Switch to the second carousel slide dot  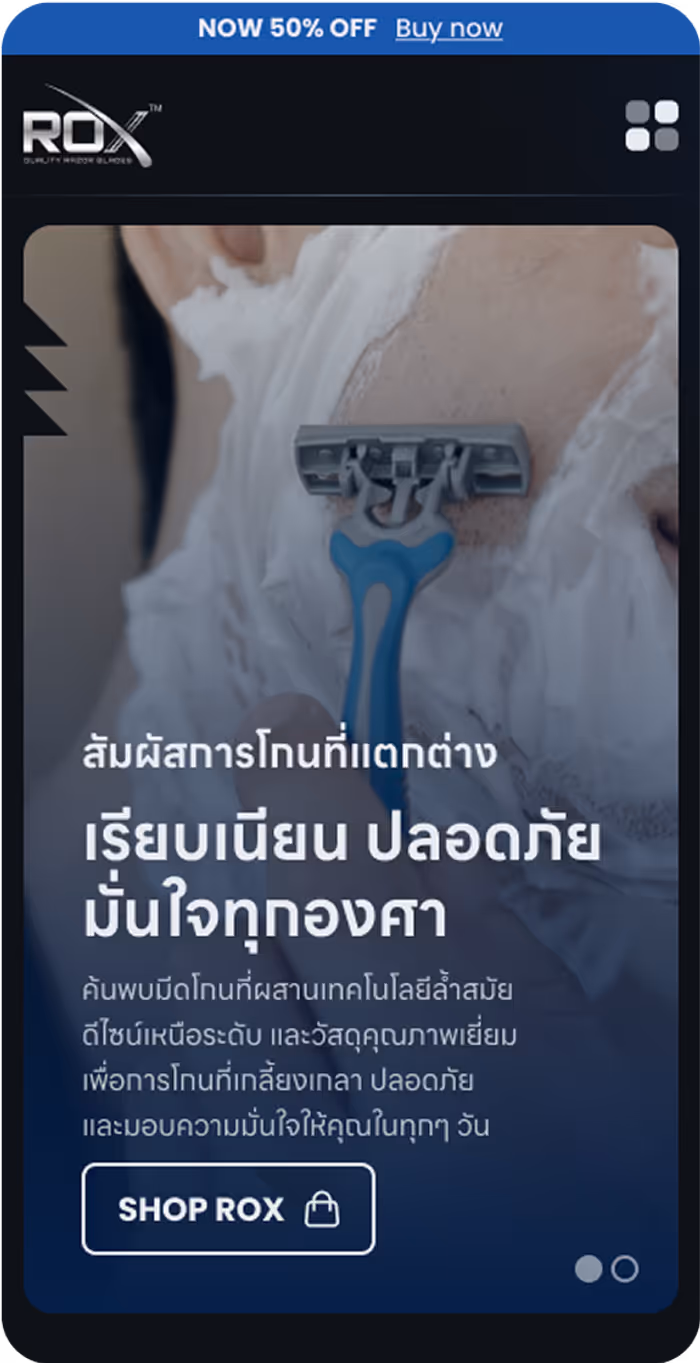[x=625, y=1269]
